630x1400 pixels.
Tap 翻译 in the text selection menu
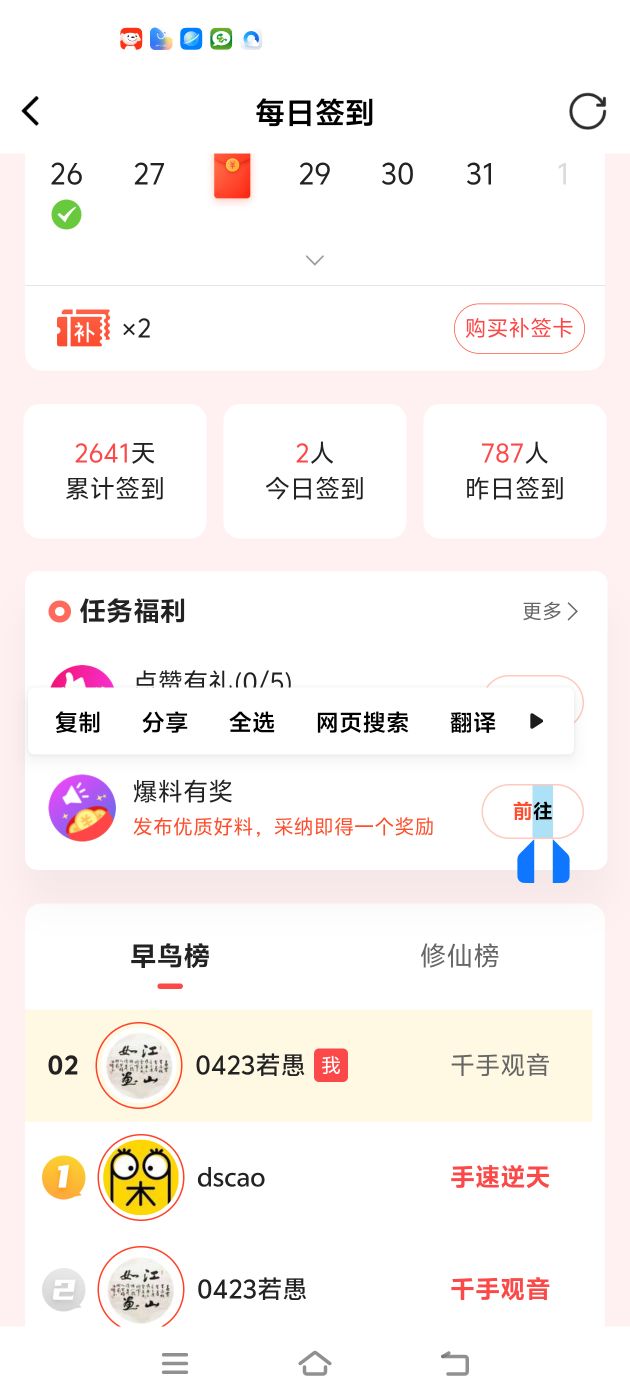coord(473,722)
